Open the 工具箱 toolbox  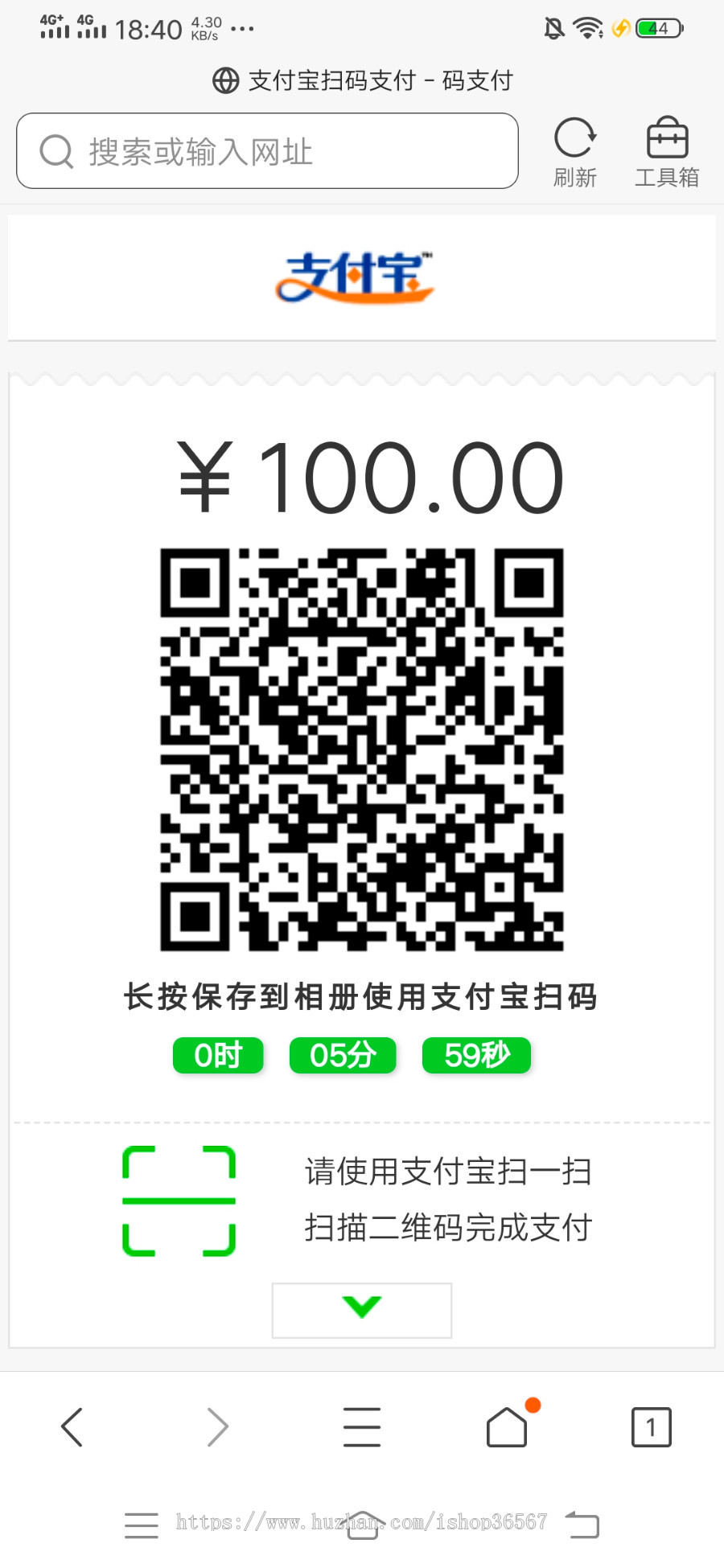point(667,152)
